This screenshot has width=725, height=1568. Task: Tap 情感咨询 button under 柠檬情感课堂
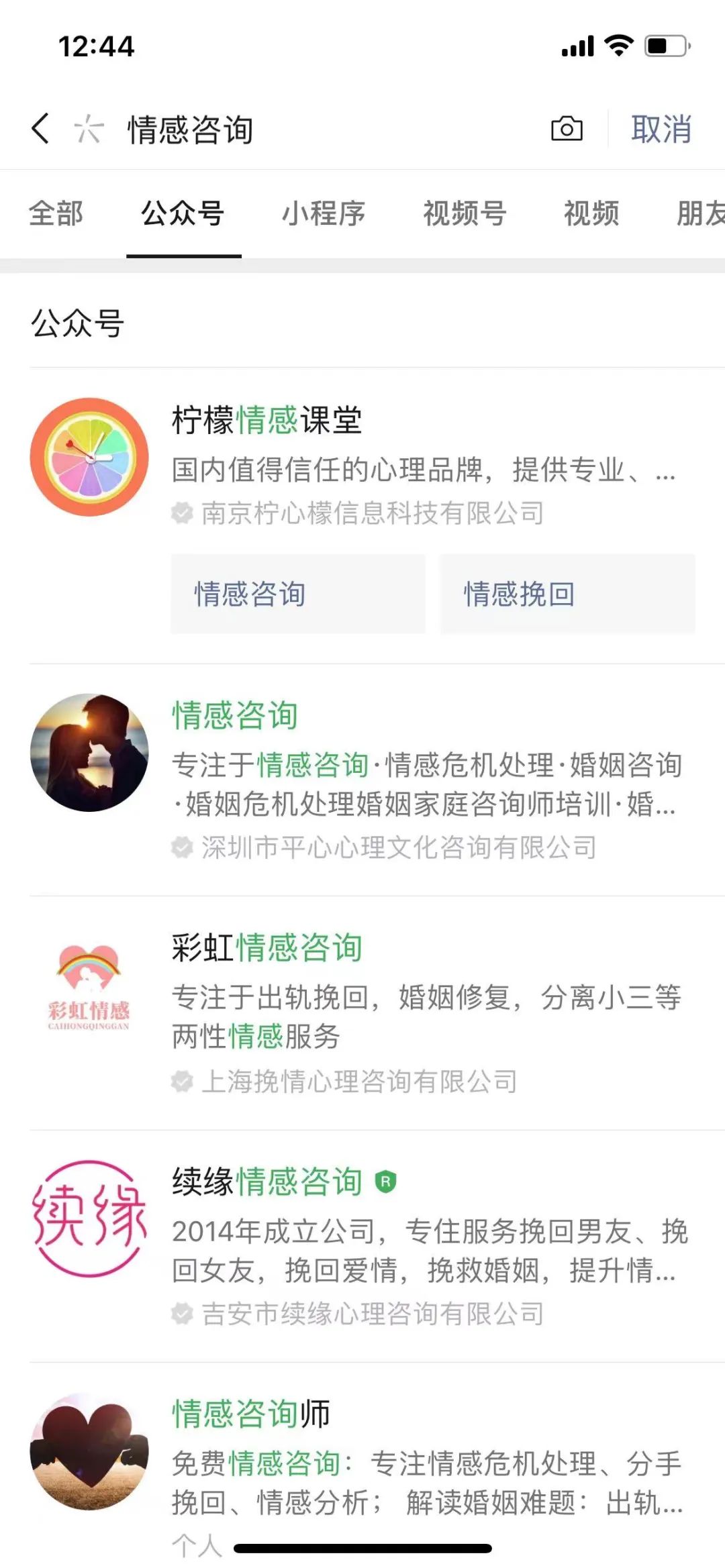pyautogui.click(x=297, y=594)
